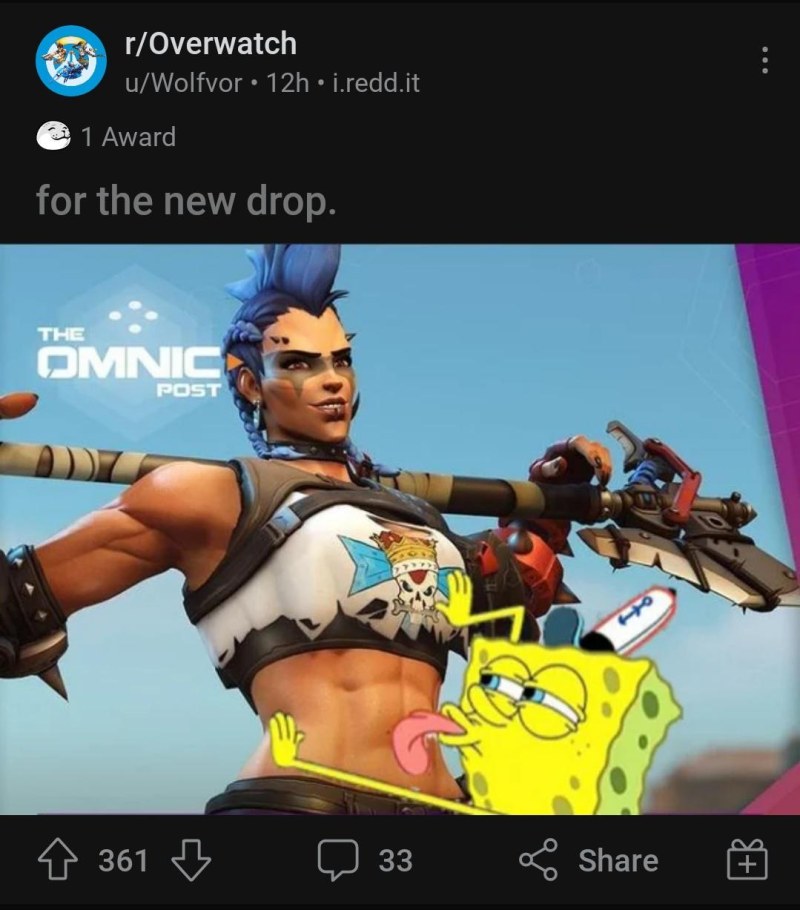The width and height of the screenshot is (800, 910).
Task: Open the post image full screen
Action: pos(400,528)
